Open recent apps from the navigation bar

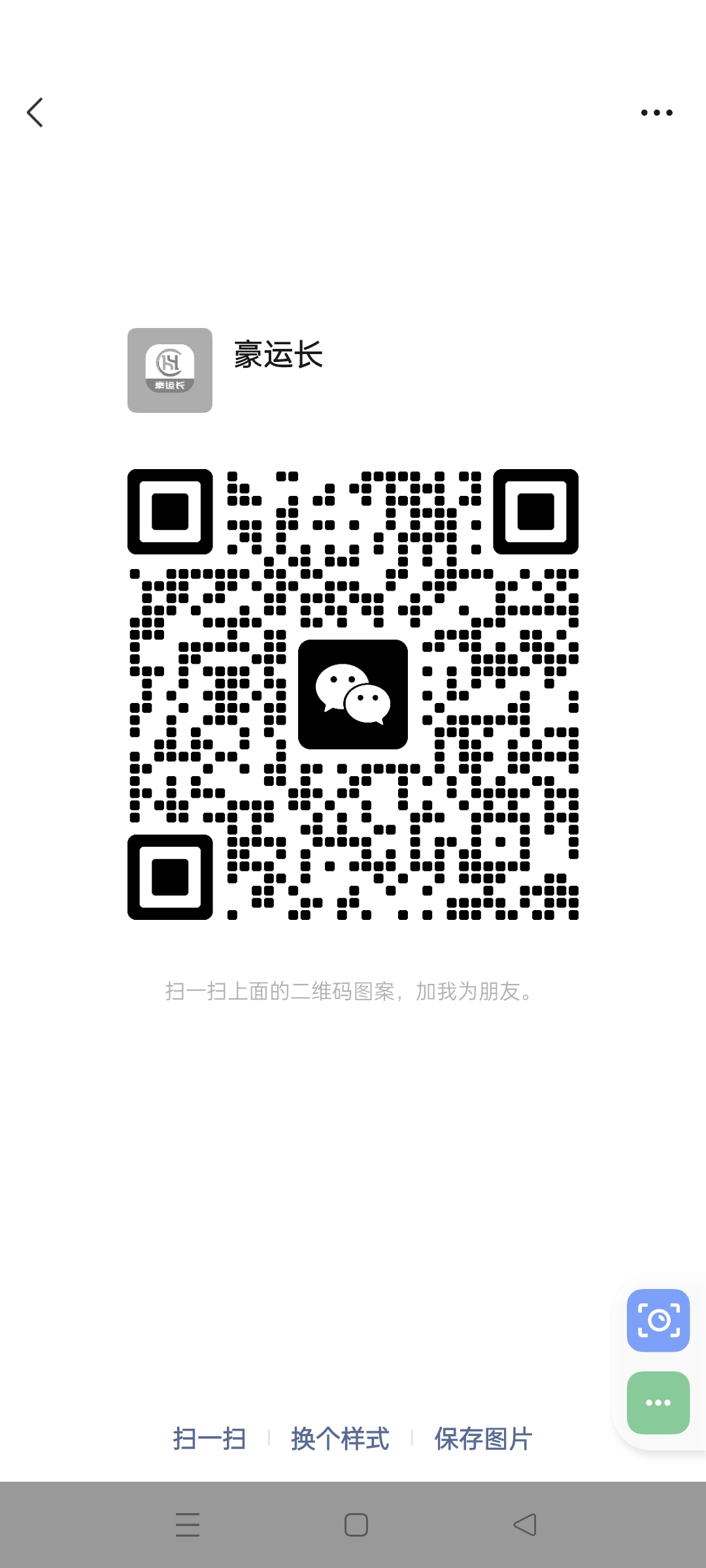click(188, 1525)
